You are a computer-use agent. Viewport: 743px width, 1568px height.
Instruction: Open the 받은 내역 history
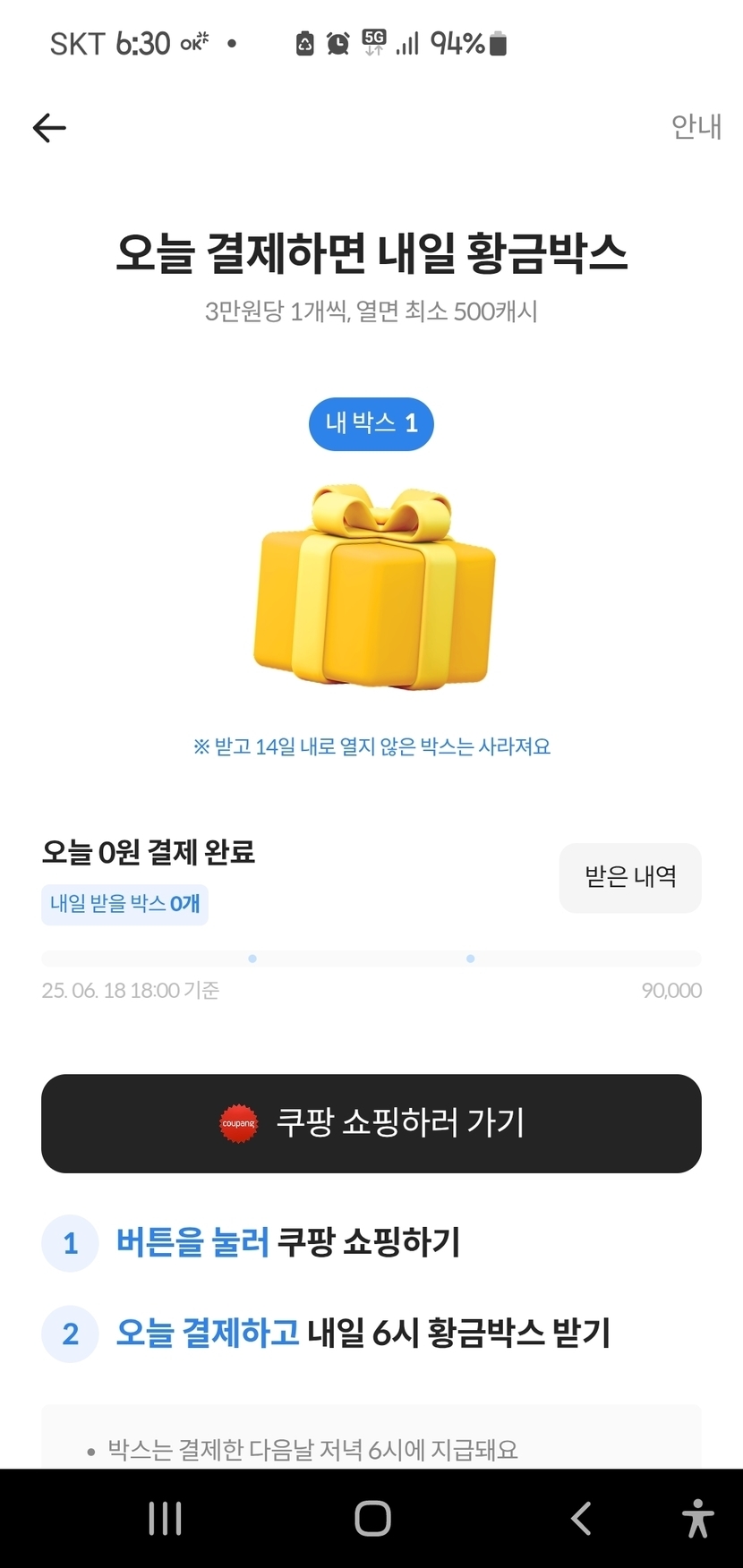point(630,877)
